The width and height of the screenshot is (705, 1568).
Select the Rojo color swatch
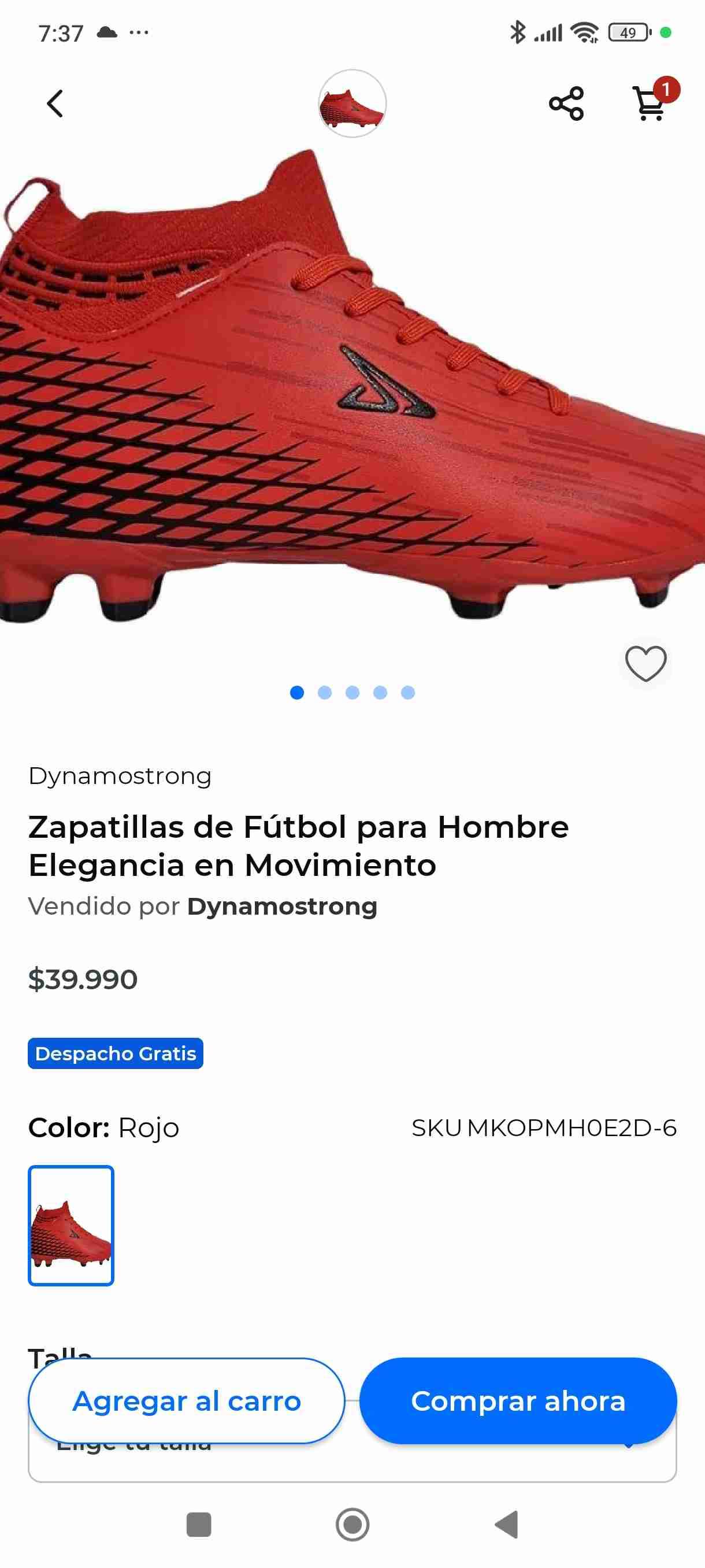coord(71,1225)
